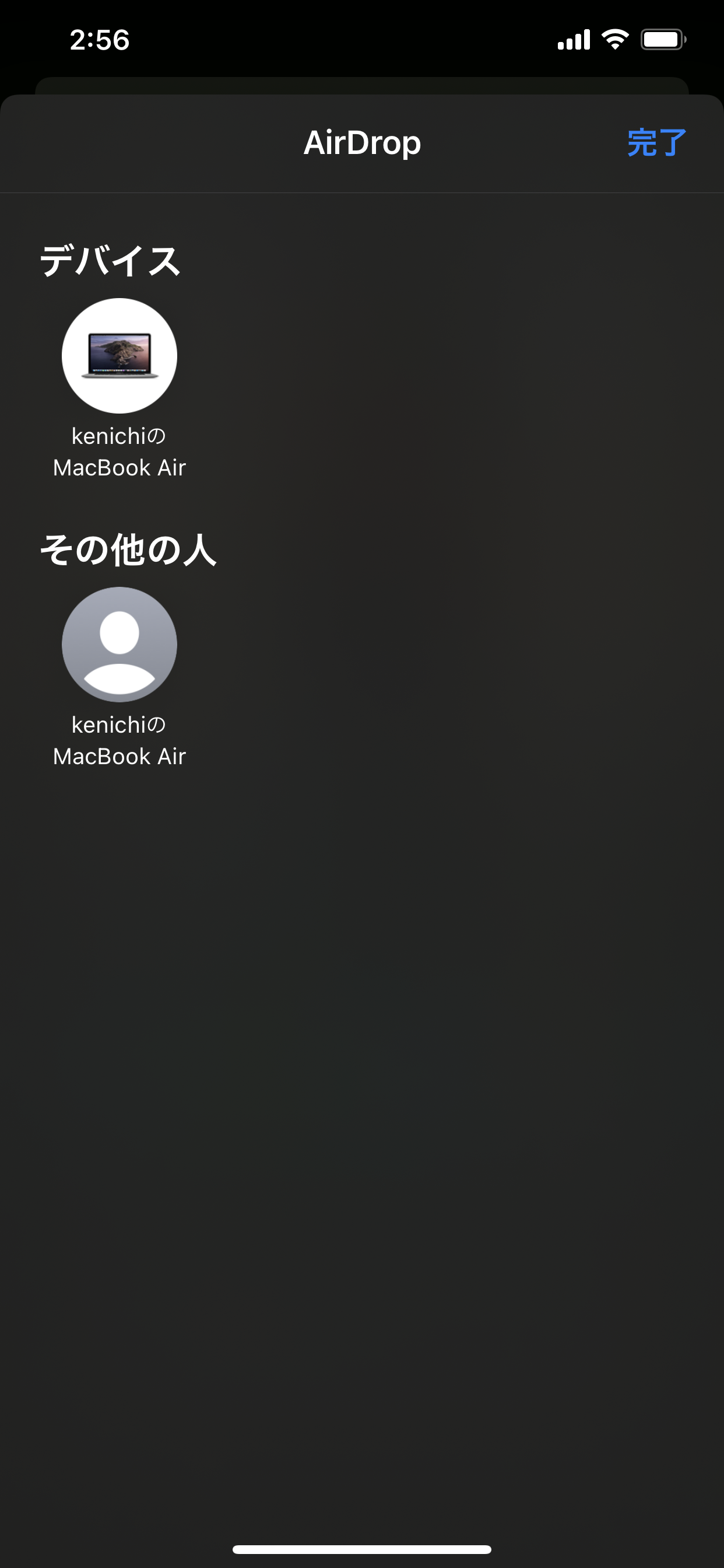Send to kenichiのMacBook Air under デバイス

[x=120, y=356]
